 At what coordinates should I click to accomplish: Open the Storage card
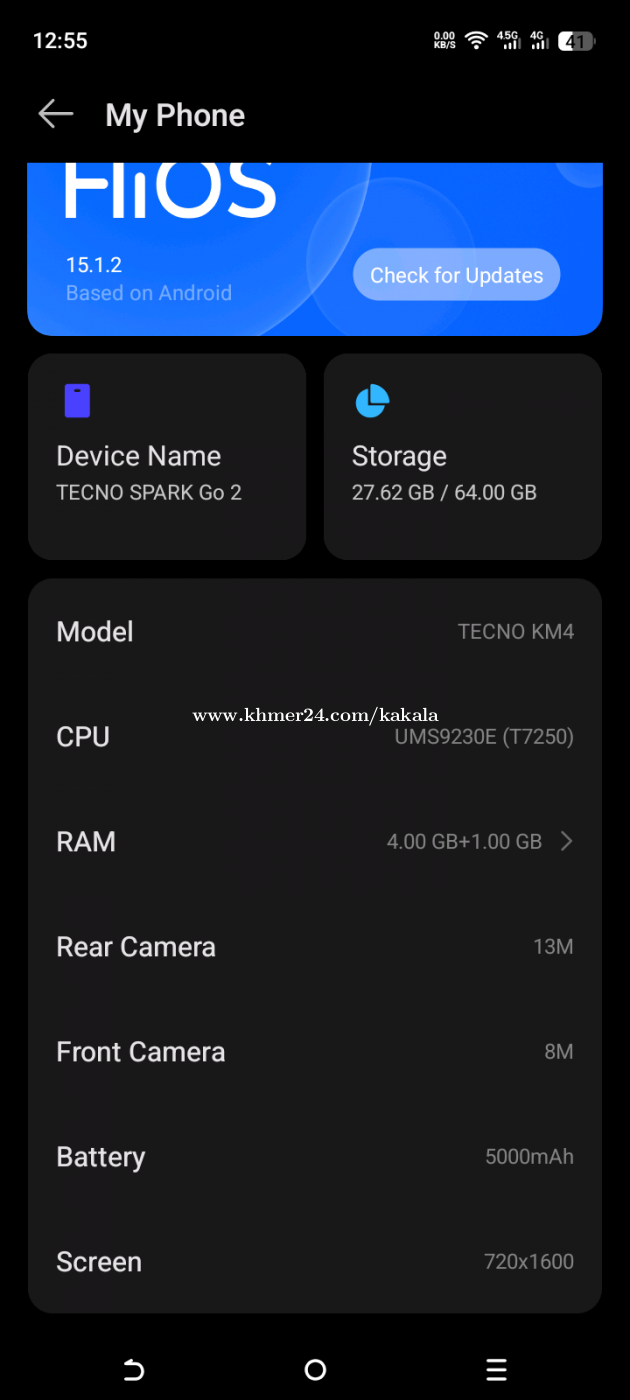462,456
